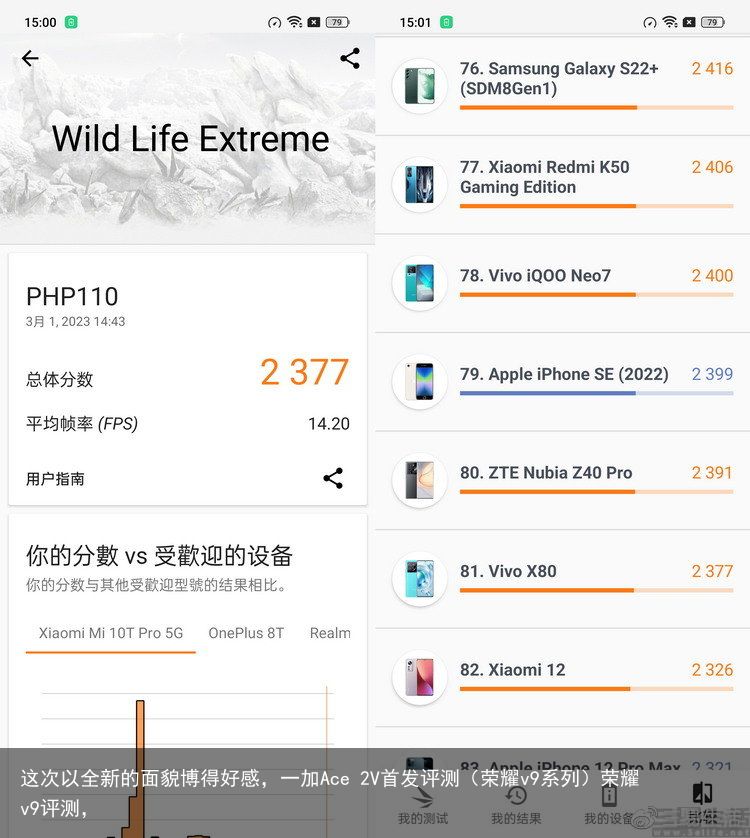The image size is (750, 838).
Task: Switch to the 我的结果 tab
Action: click(516, 806)
